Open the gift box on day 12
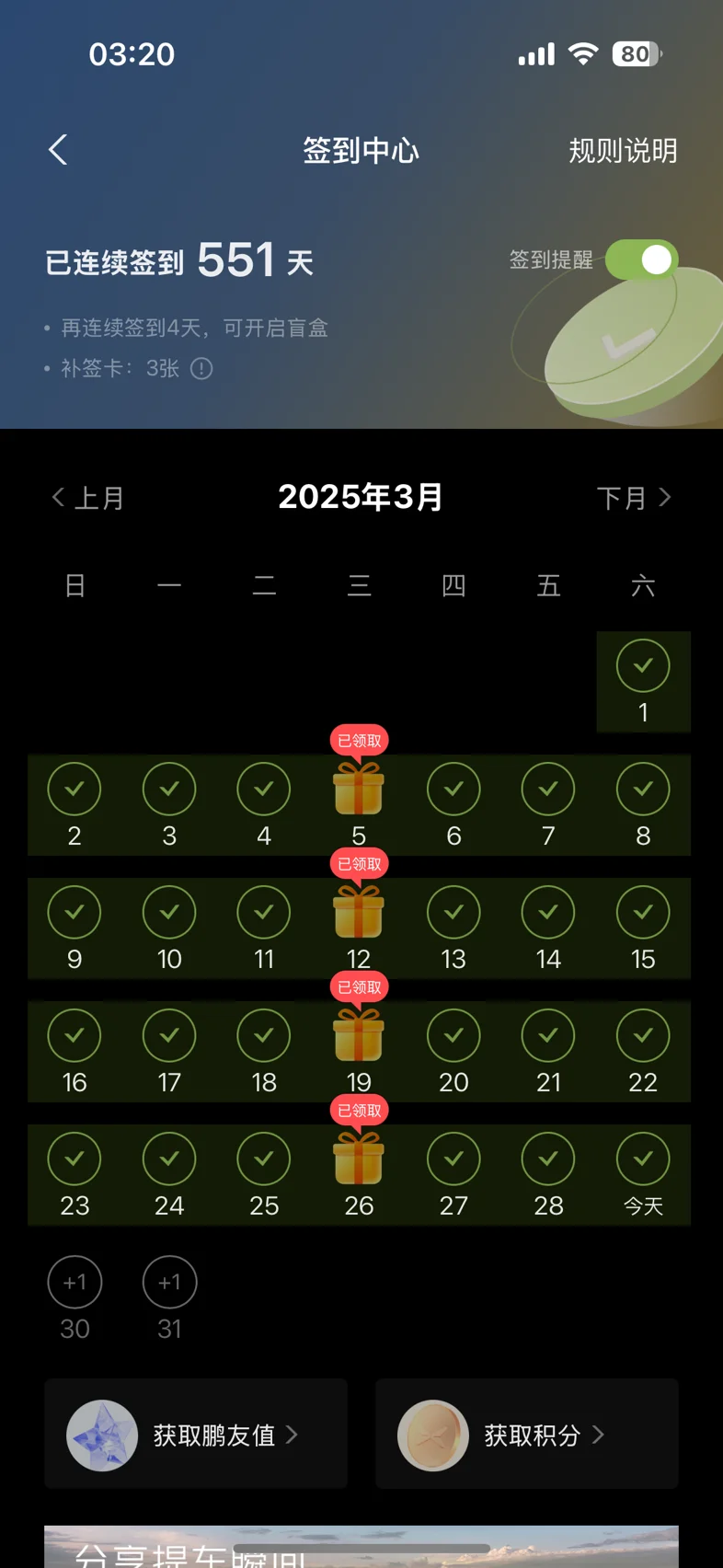This screenshot has height=1568, width=723. coord(359,913)
